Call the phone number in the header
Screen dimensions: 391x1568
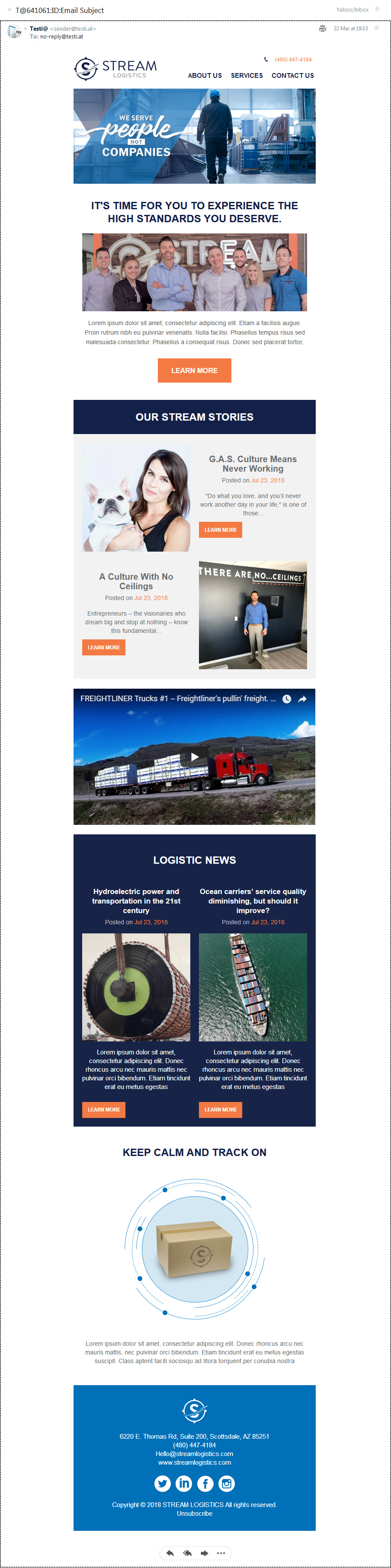click(292, 60)
